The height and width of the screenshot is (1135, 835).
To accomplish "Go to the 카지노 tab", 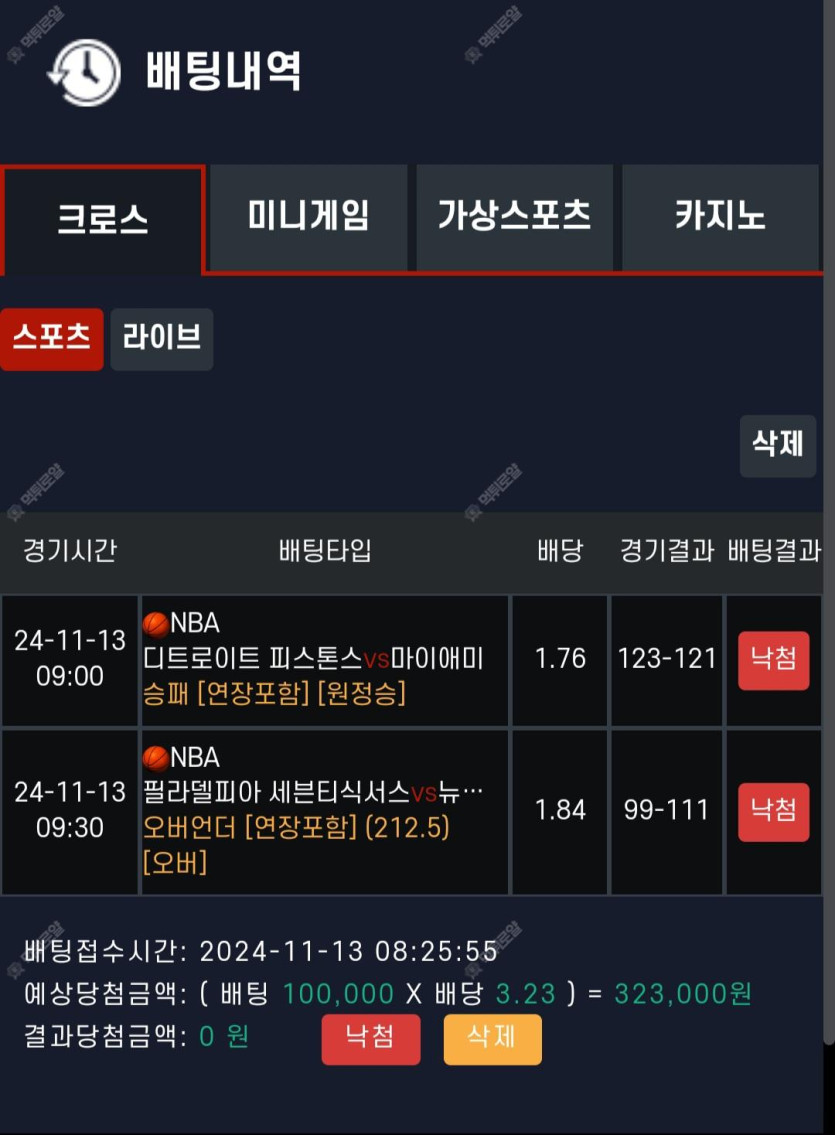I will point(720,217).
